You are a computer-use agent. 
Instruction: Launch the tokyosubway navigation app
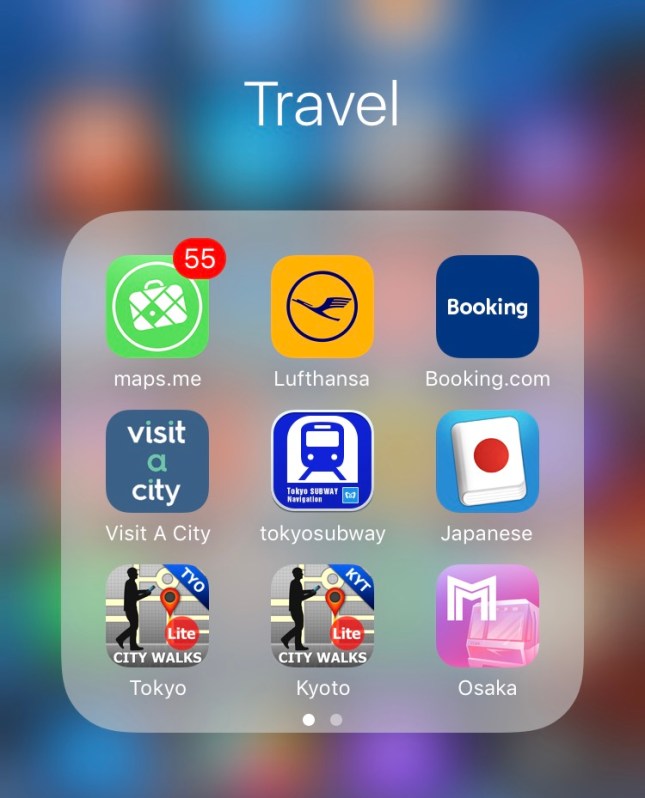coord(322,461)
